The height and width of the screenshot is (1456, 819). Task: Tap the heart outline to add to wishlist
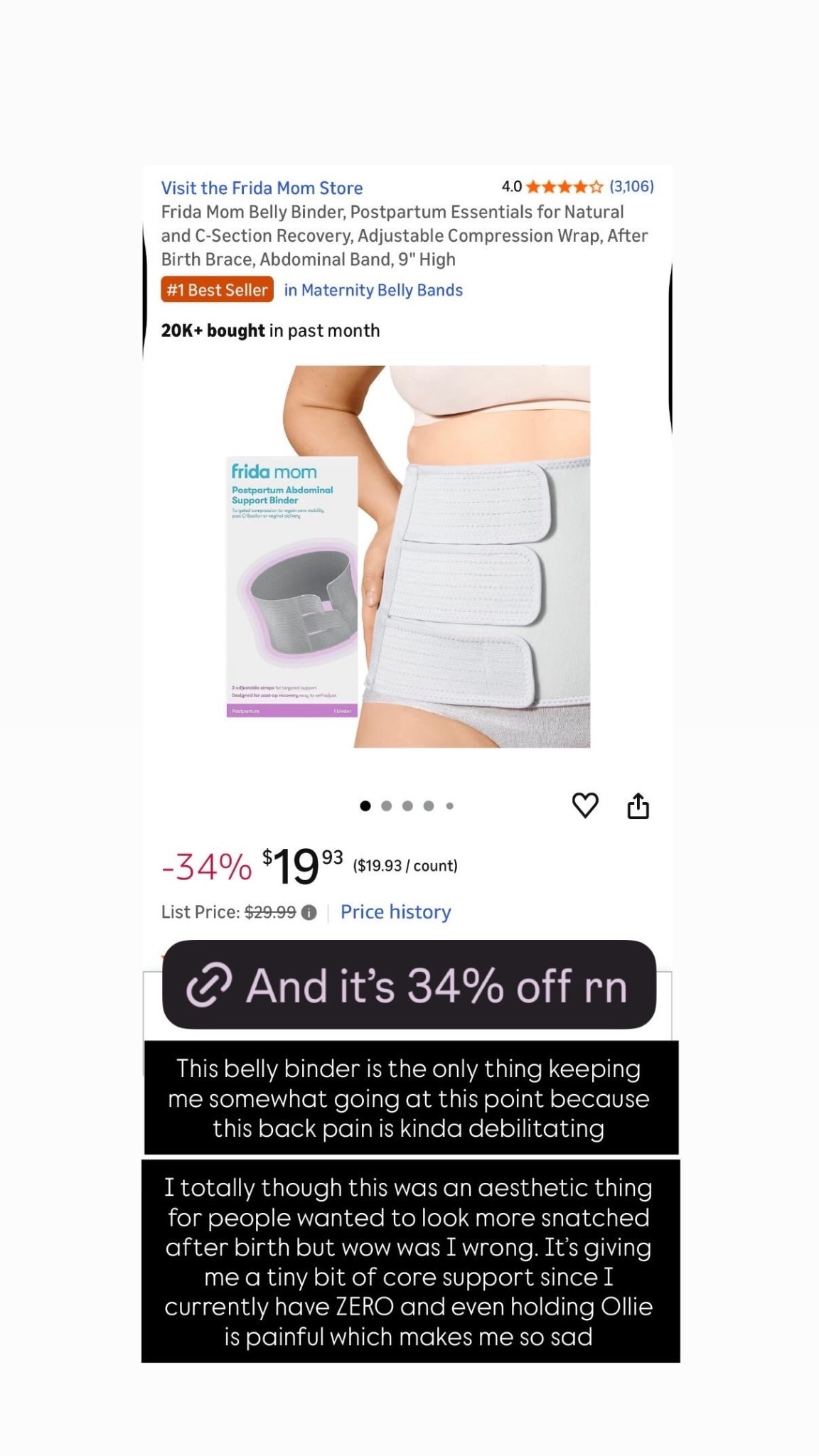[x=586, y=805]
